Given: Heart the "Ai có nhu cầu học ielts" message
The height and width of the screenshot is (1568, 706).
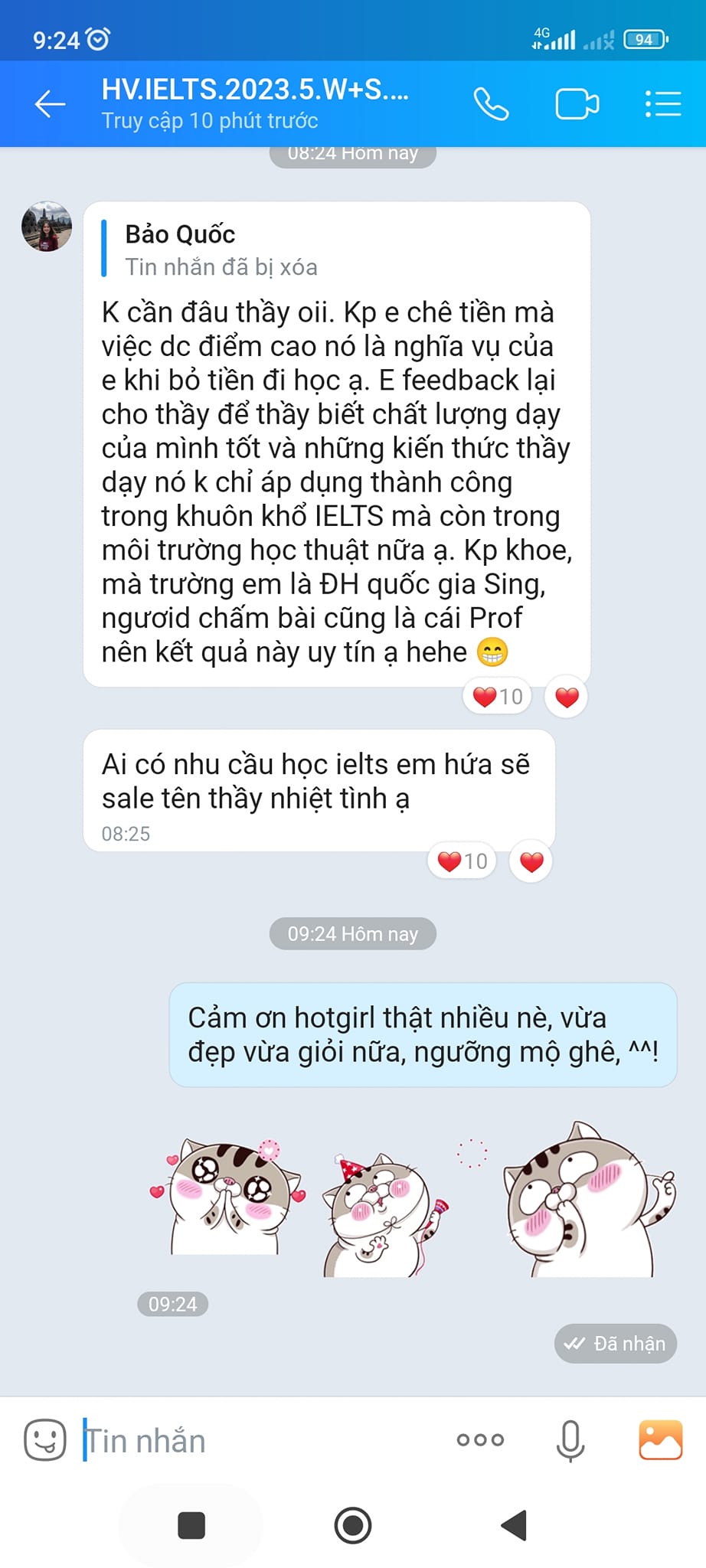Looking at the screenshot, I should (531, 862).
